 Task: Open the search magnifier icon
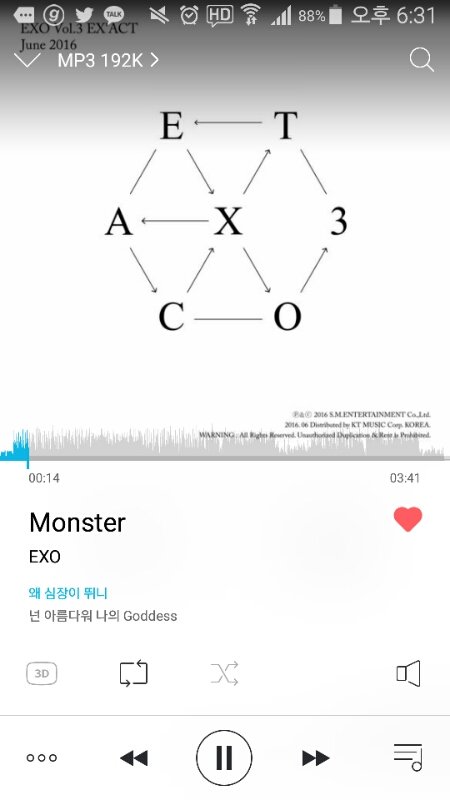coord(421,61)
